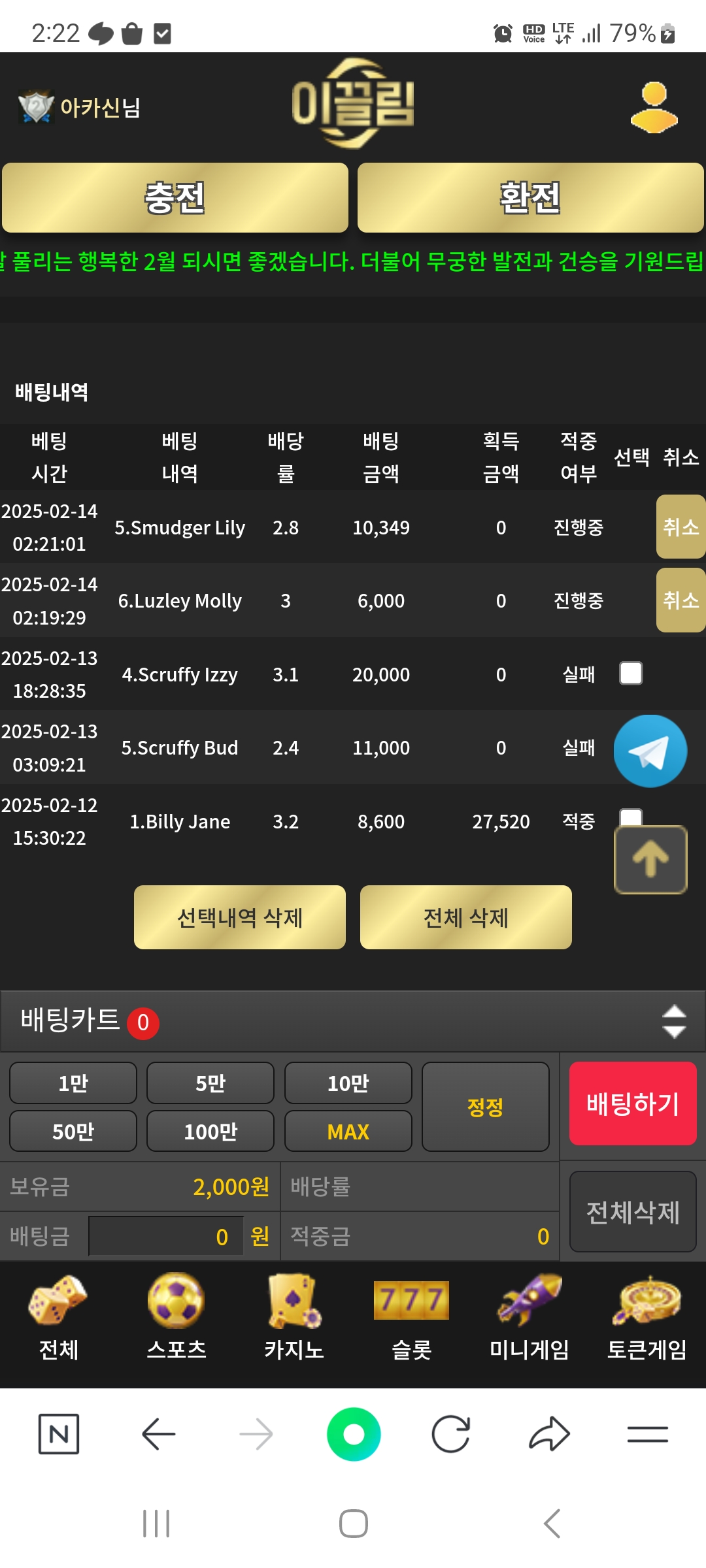This screenshot has height=1568, width=706.
Task: Cancel the 5.Smudger Lily bet
Action: (x=680, y=527)
